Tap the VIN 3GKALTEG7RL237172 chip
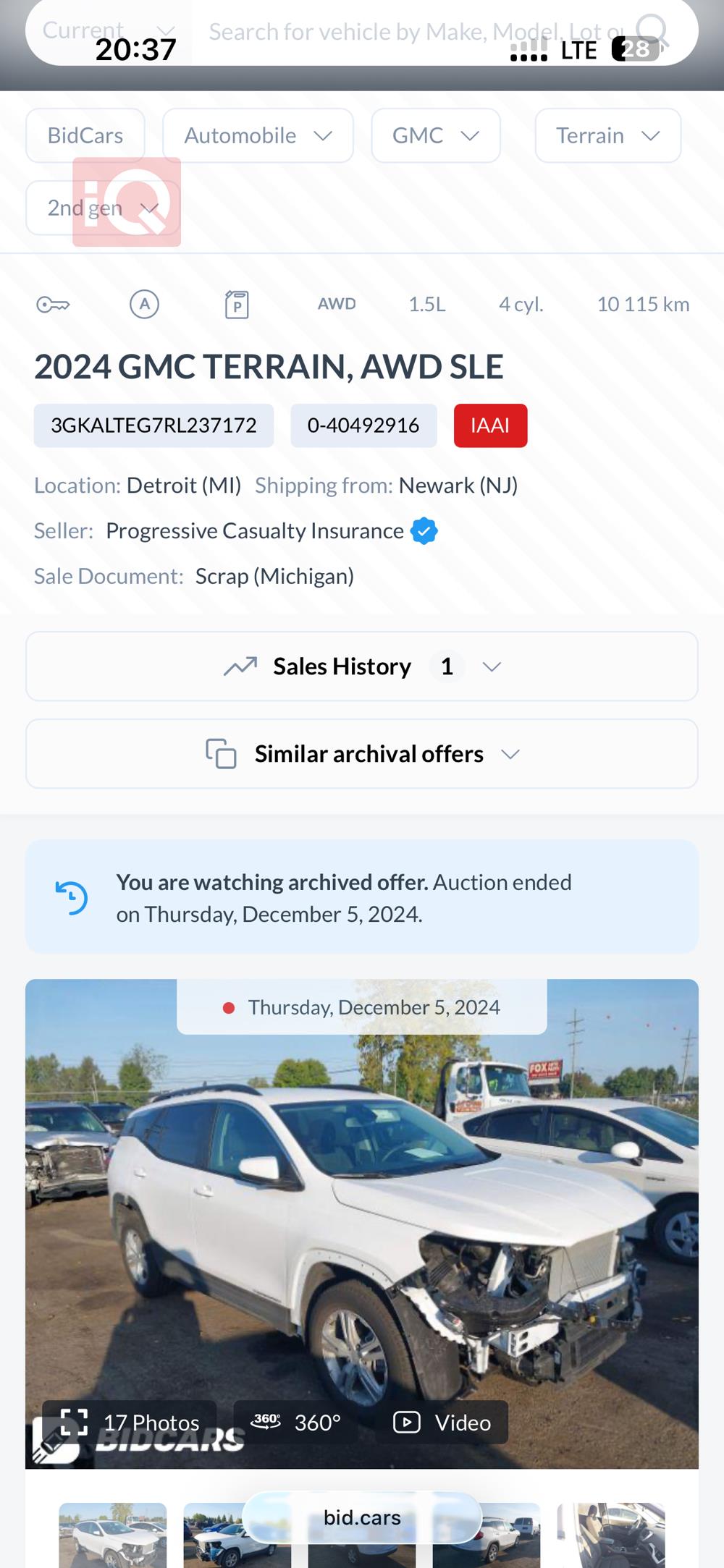Image resolution: width=724 pixels, height=1568 pixels. pyautogui.click(x=153, y=425)
